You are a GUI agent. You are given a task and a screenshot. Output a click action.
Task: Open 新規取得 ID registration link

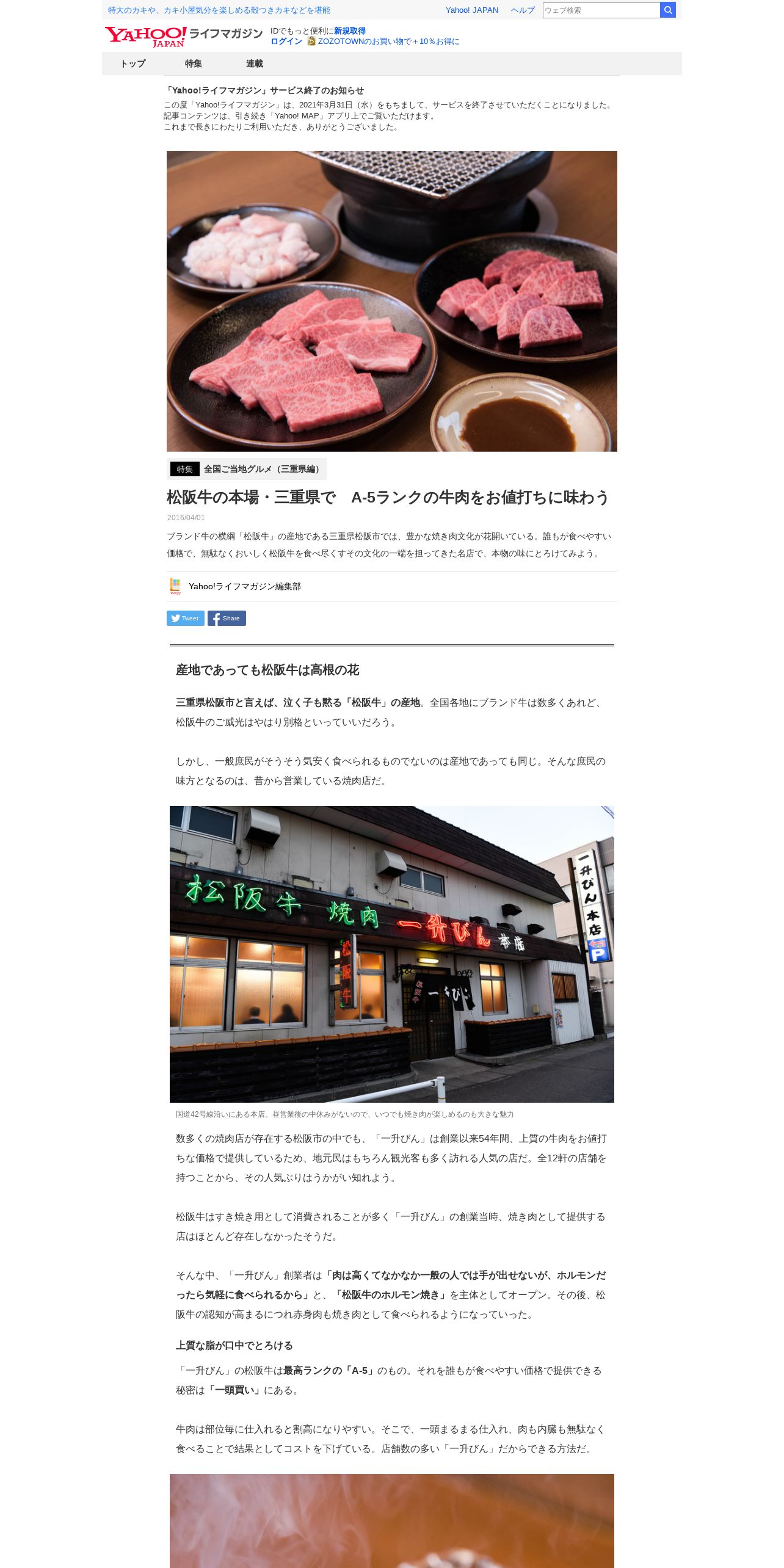click(349, 31)
